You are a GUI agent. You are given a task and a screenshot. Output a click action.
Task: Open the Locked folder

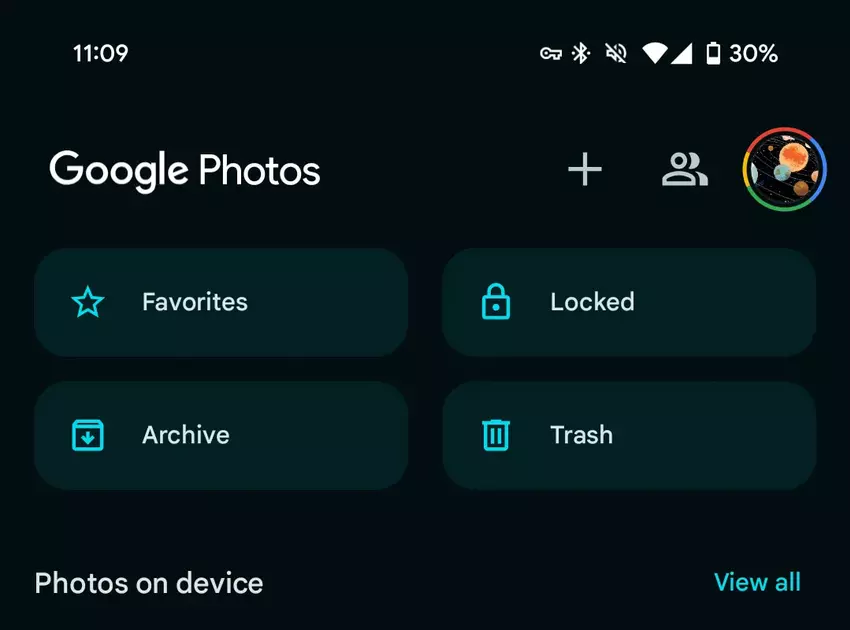click(x=629, y=302)
